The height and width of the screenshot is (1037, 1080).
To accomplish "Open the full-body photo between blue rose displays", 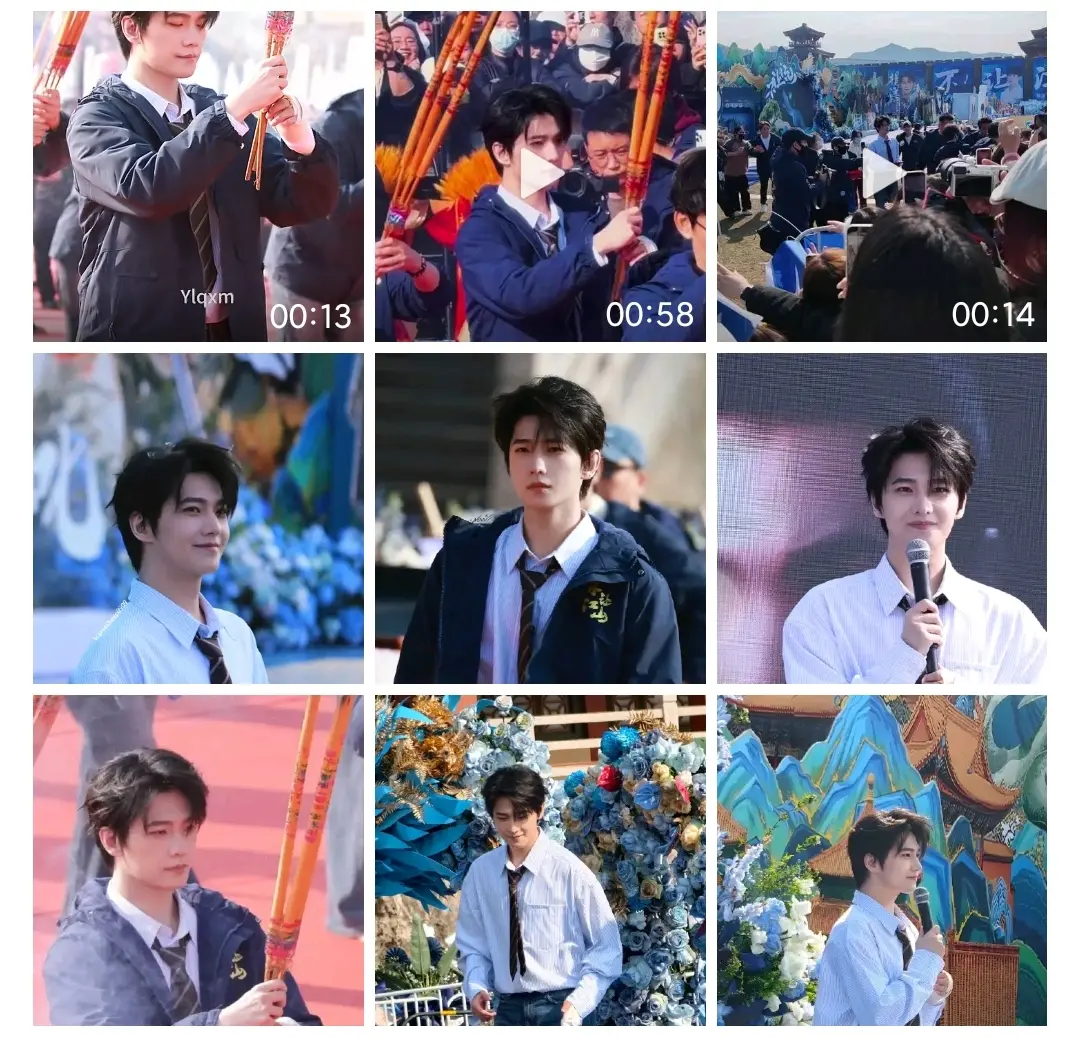I will (x=540, y=860).
